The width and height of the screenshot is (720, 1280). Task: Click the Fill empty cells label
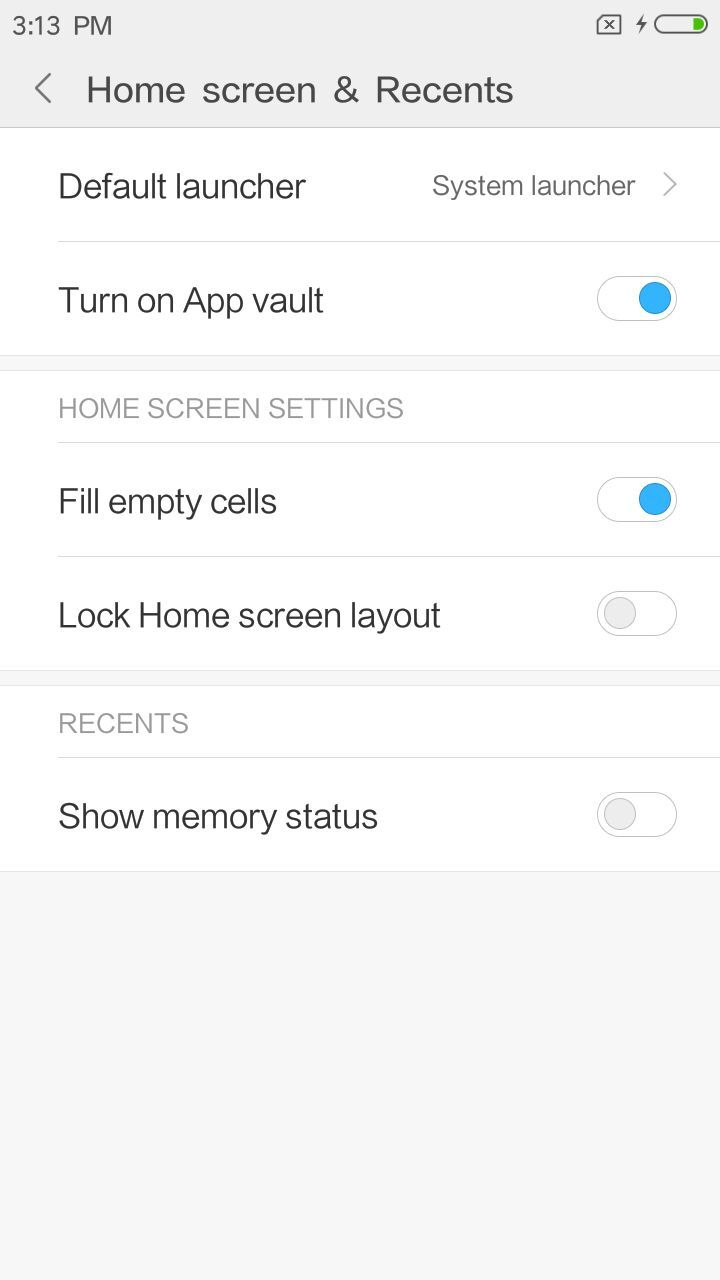[x=167, y=500]
